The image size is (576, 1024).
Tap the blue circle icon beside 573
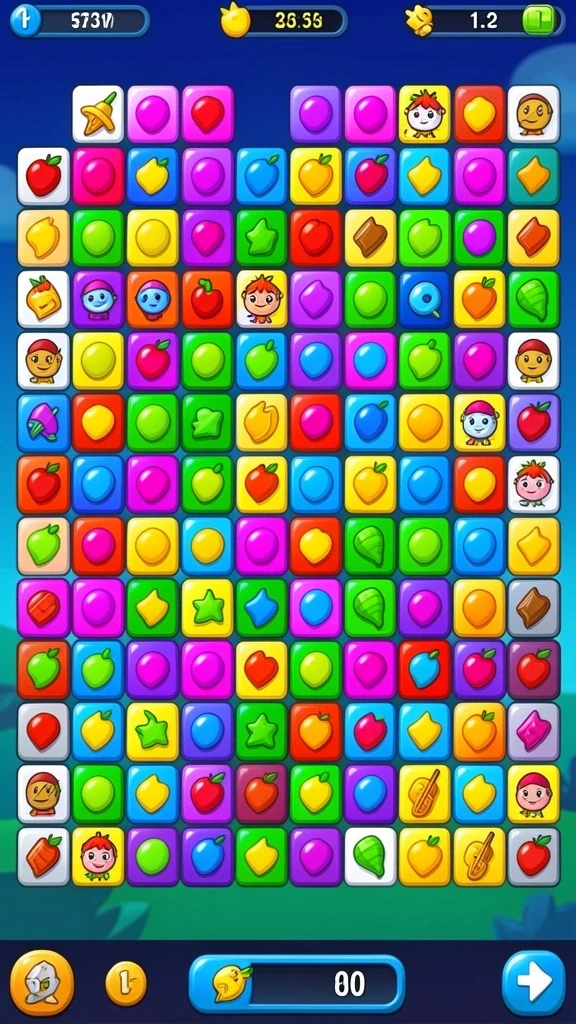pos(25,21)
